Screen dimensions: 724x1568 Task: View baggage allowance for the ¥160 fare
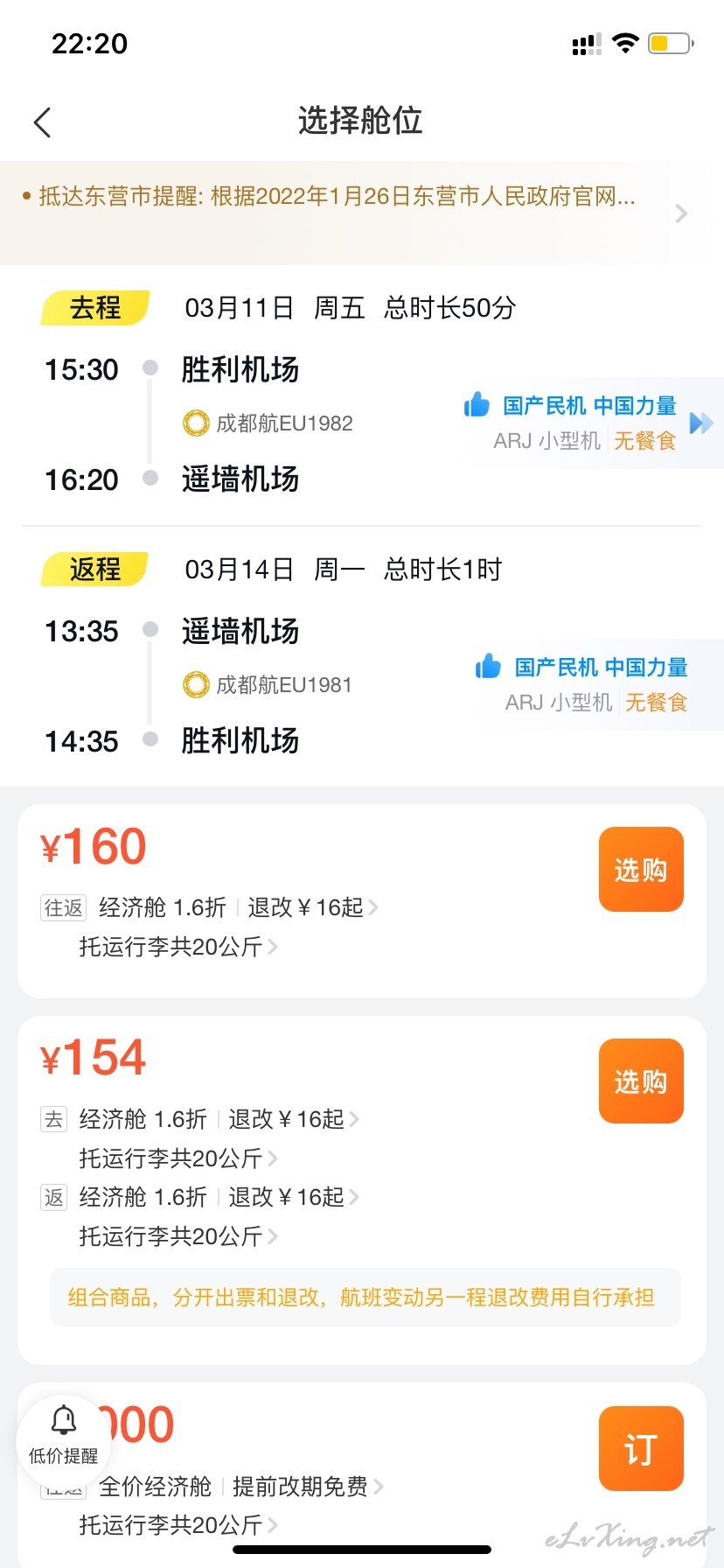(178, 947)
